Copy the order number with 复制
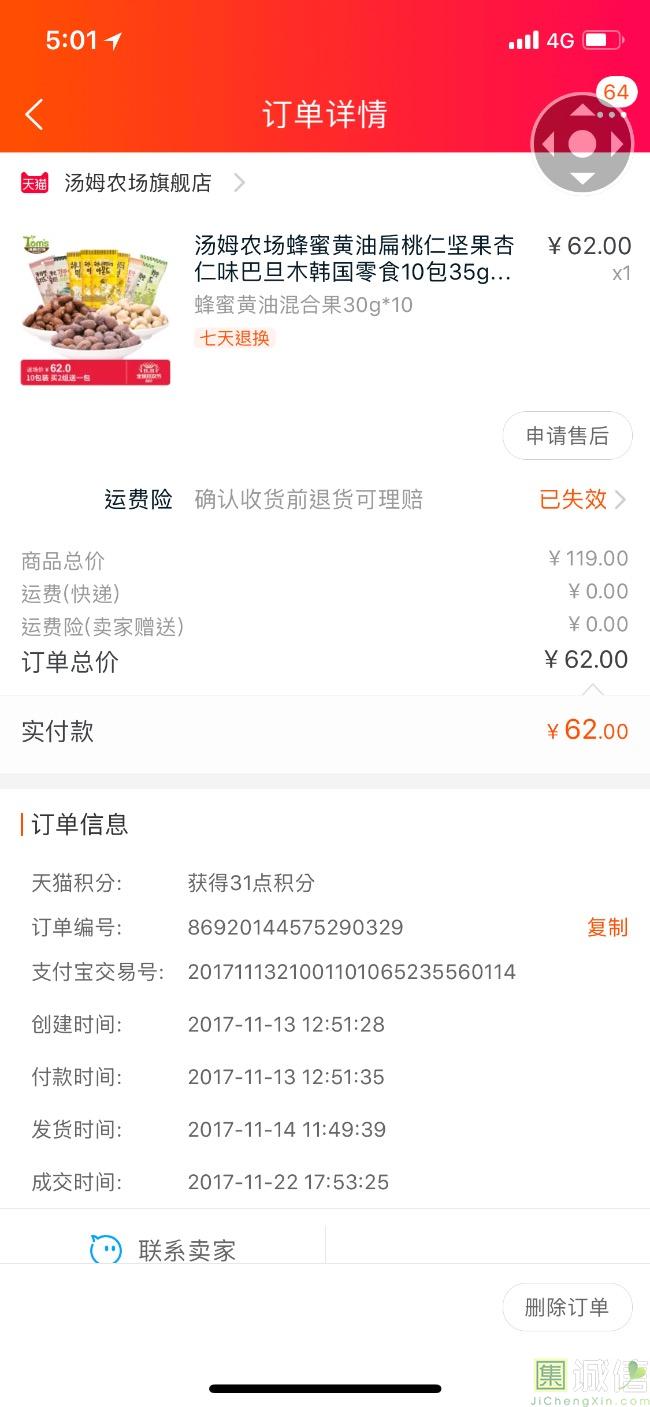The width and height of the screenshot is (650, 1407). (x=606, y=927)
